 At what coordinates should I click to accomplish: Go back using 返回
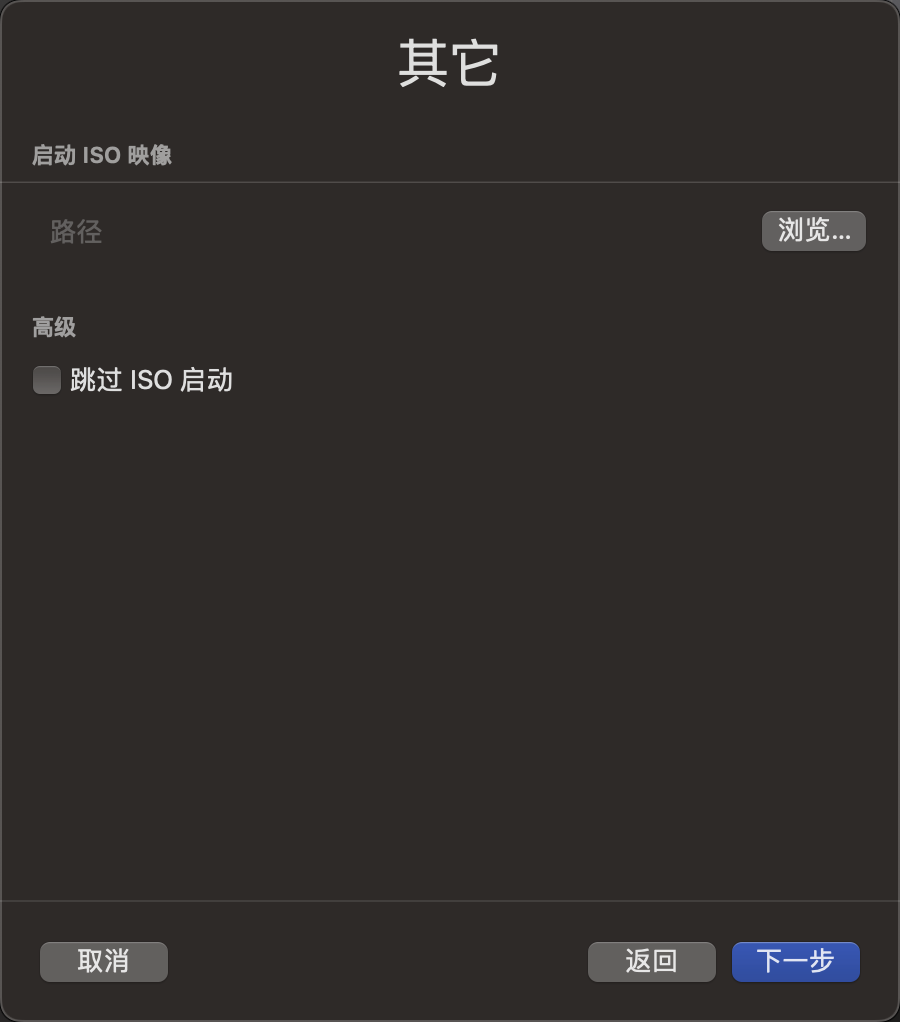(x=651, y=961)
